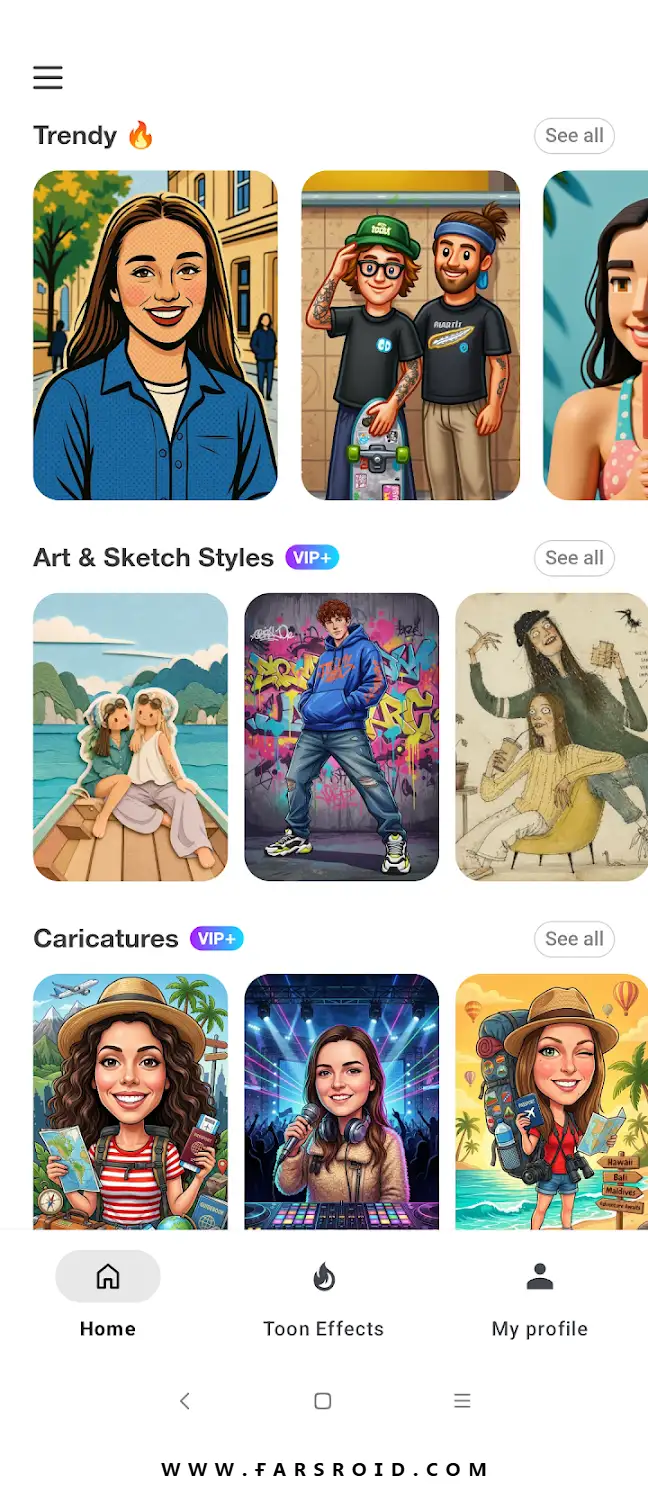Image resolution: width=648 pixels, height=1498 pixels.
Task: Switch to the Toon Effects tab
Action: (x=323, y=1299)
